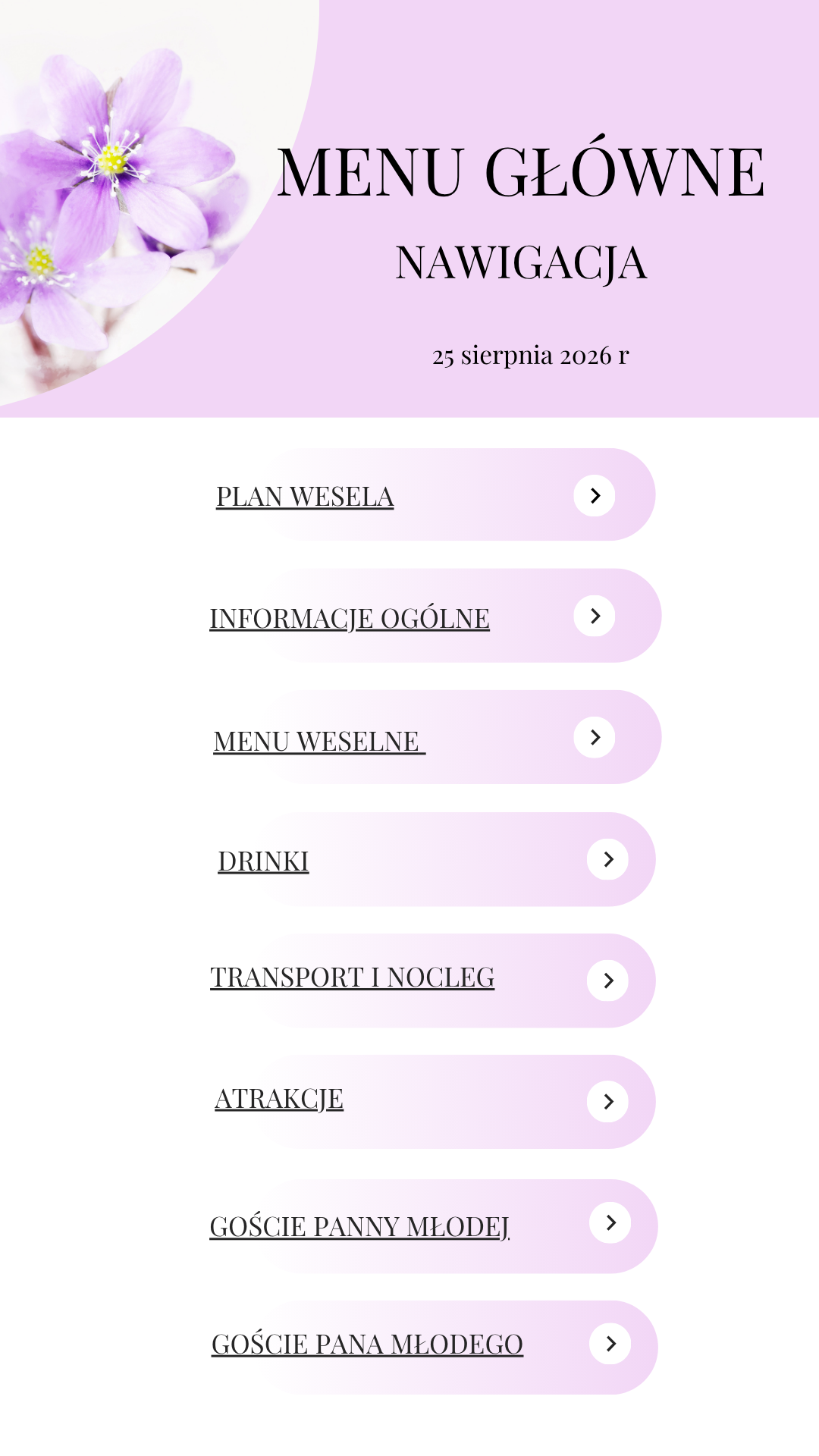Open the Drinki page
This screenshot has width=819, height=1456.
[263, 861]
